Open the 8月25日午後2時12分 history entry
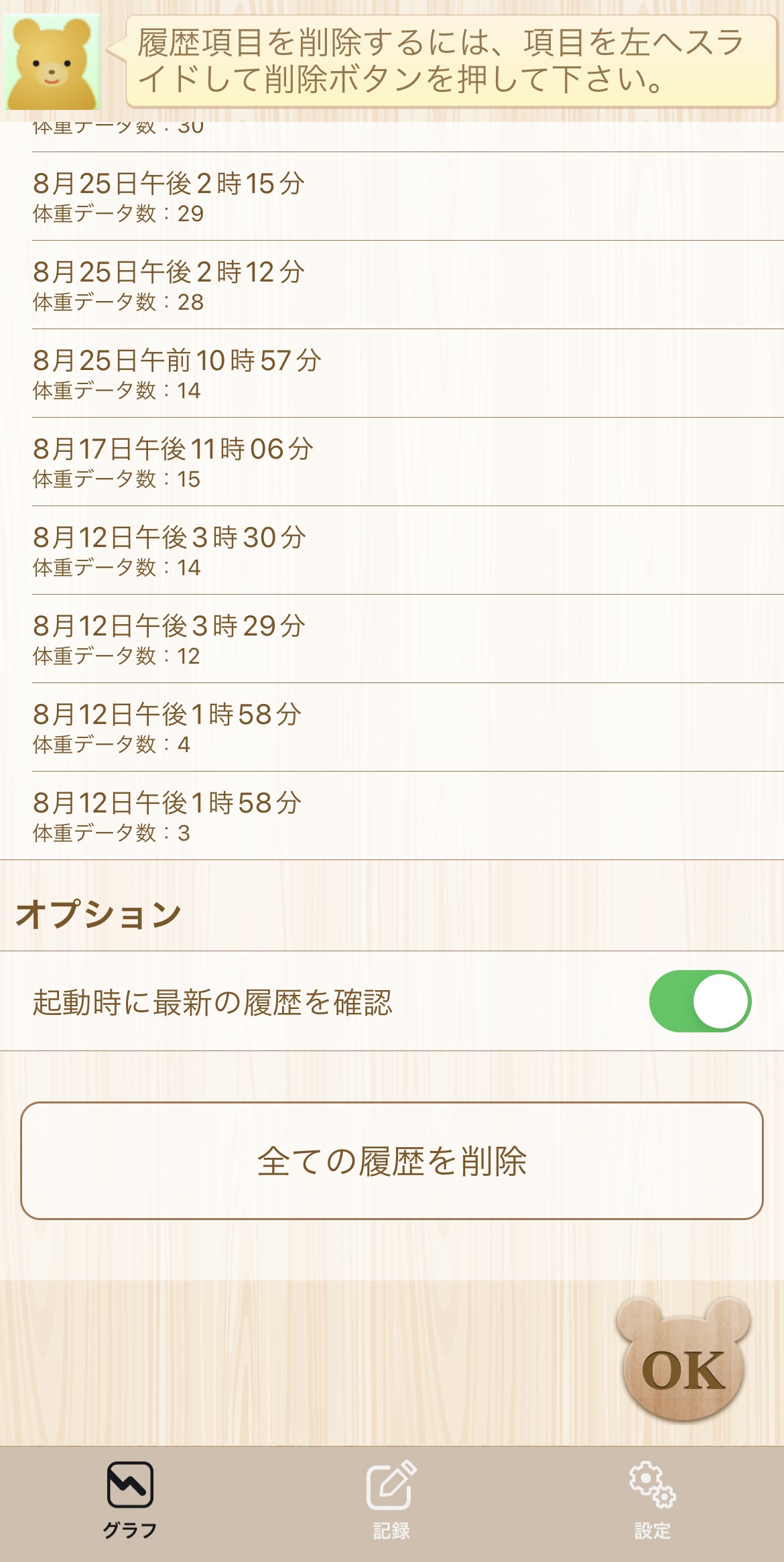Viewport: 784px width, 1562px height. pos(392,285)
